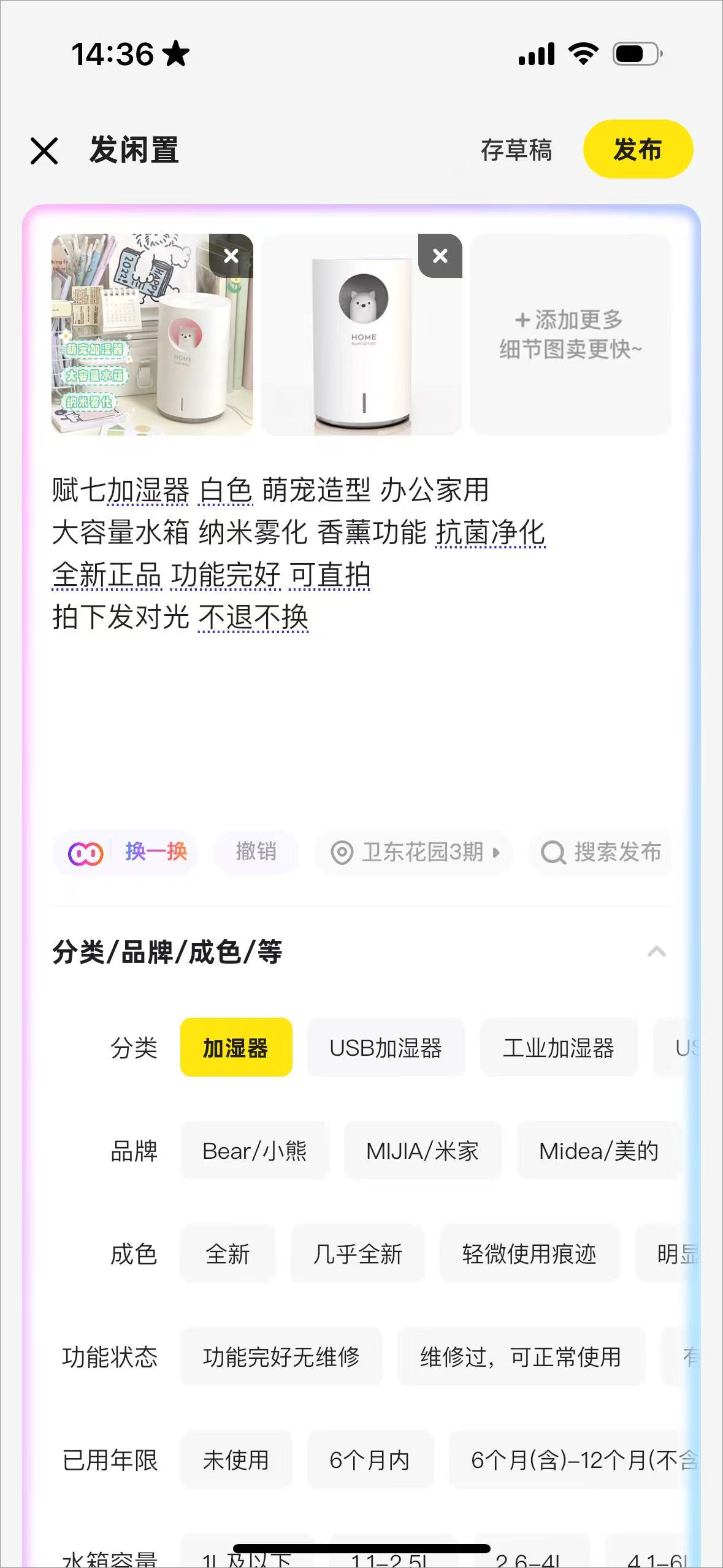The height and width of the screenshot is (1568, 723).
Task: Choose 工业加湿器 as category
Action: tap(559, 1048)
